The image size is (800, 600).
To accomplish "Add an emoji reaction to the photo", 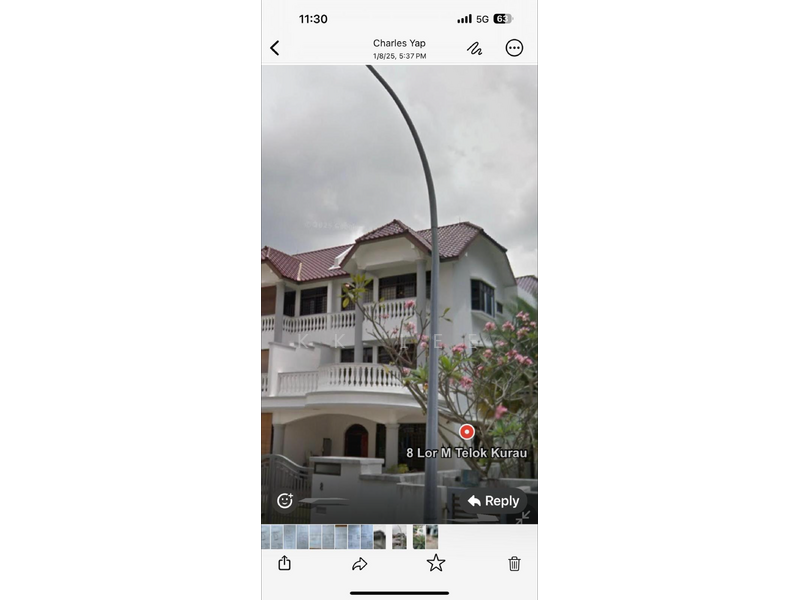I will coord(285,501).
